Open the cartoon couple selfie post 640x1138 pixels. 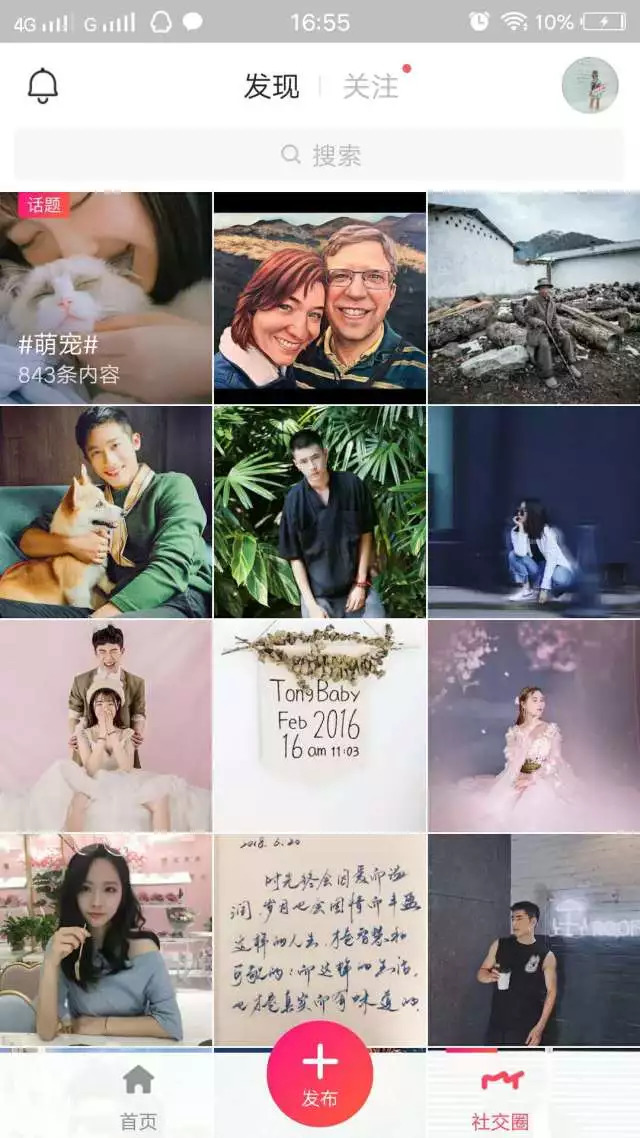320,298
